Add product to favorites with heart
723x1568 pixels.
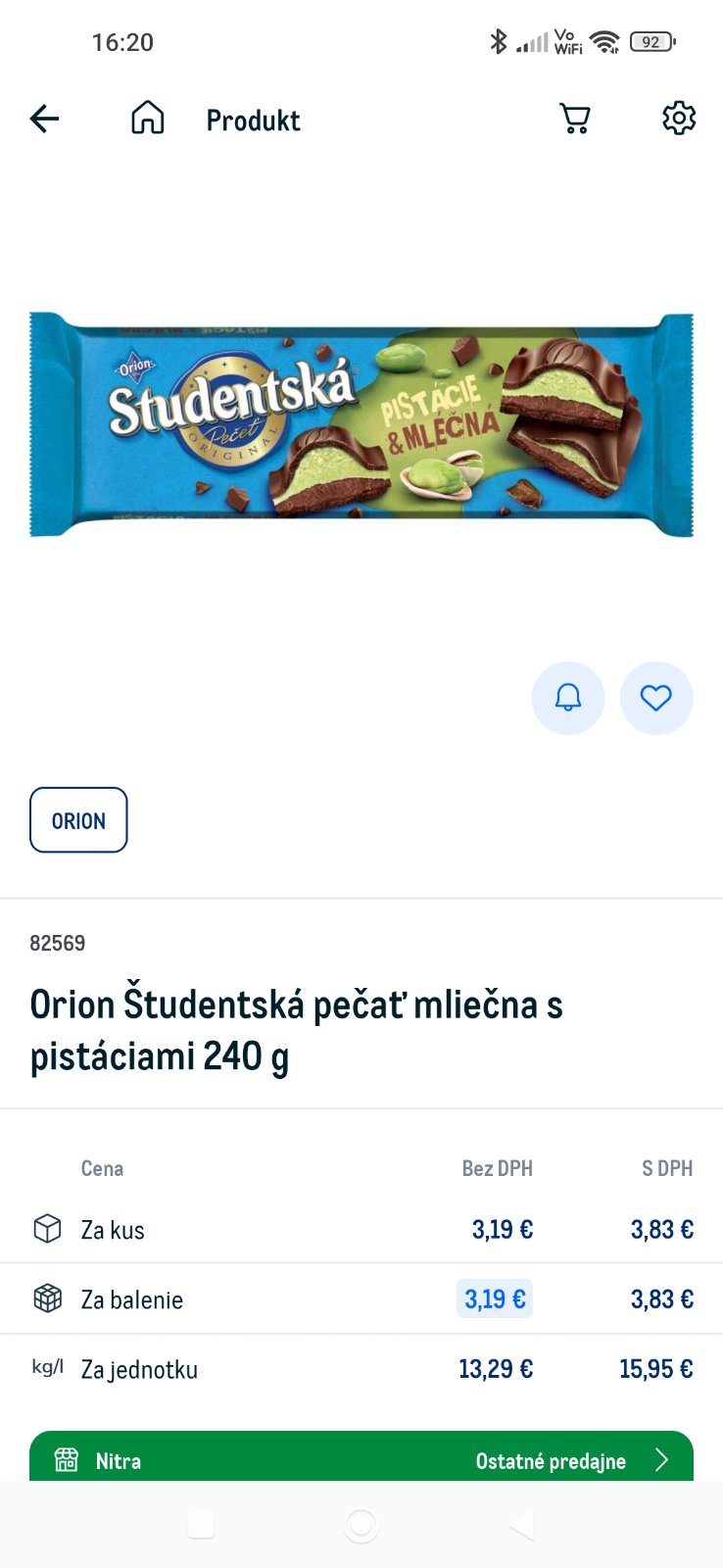[656, 698]
